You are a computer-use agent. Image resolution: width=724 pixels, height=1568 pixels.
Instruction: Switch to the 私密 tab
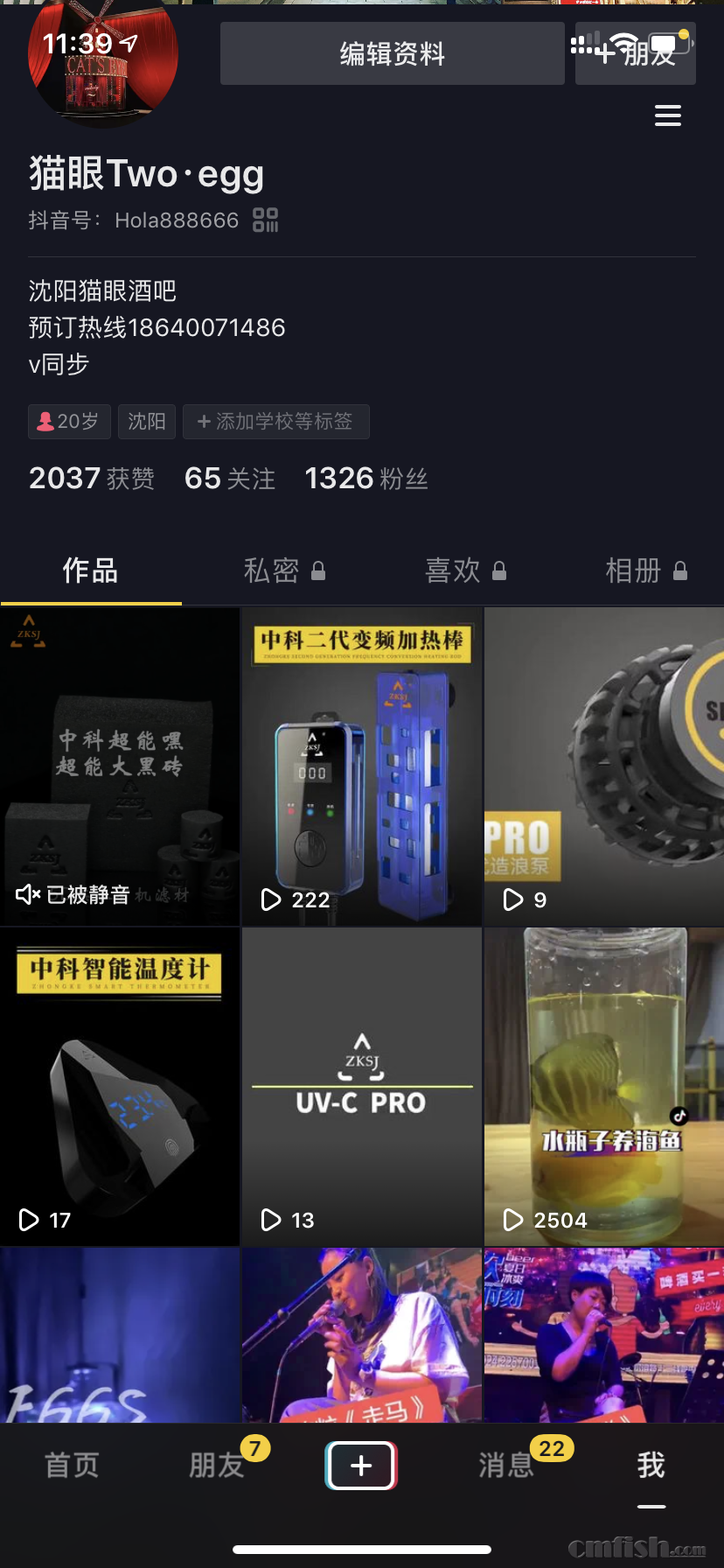283,570
